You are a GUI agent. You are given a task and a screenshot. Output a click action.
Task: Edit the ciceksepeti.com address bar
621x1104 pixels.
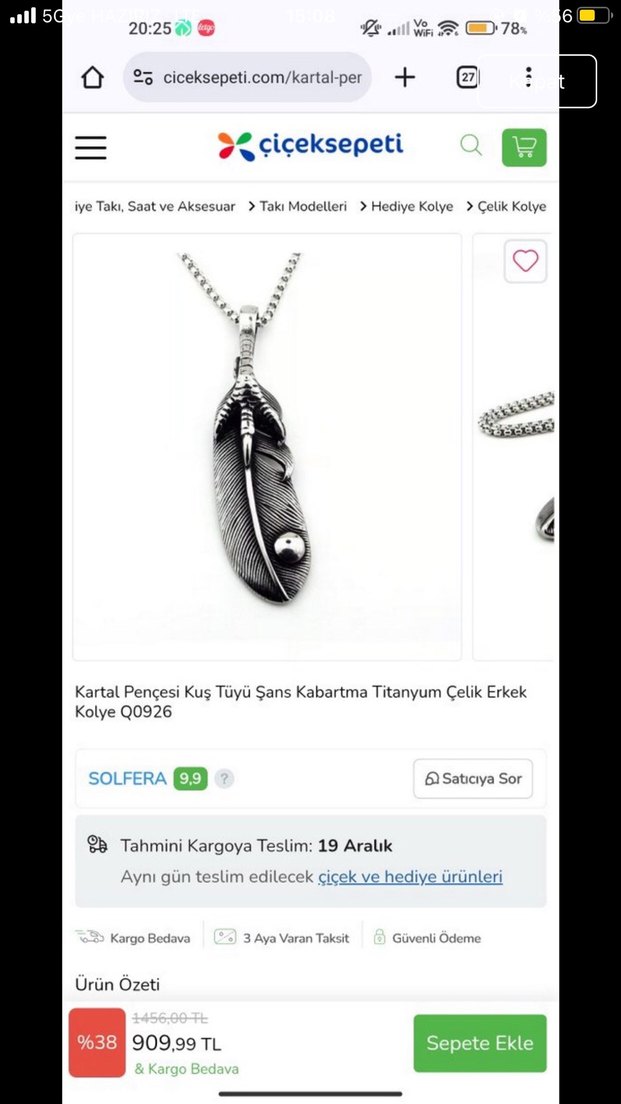[261, 78]
